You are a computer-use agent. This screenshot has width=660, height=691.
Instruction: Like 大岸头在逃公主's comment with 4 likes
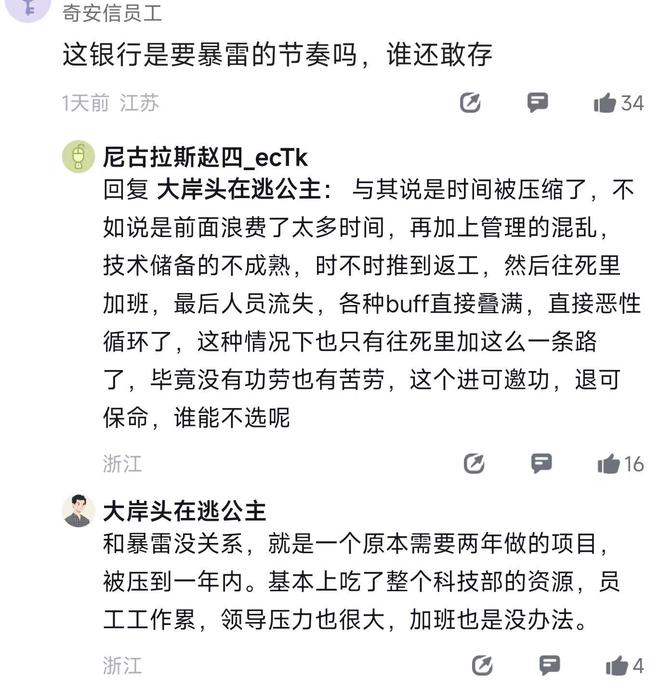click(x=617, y=665)
